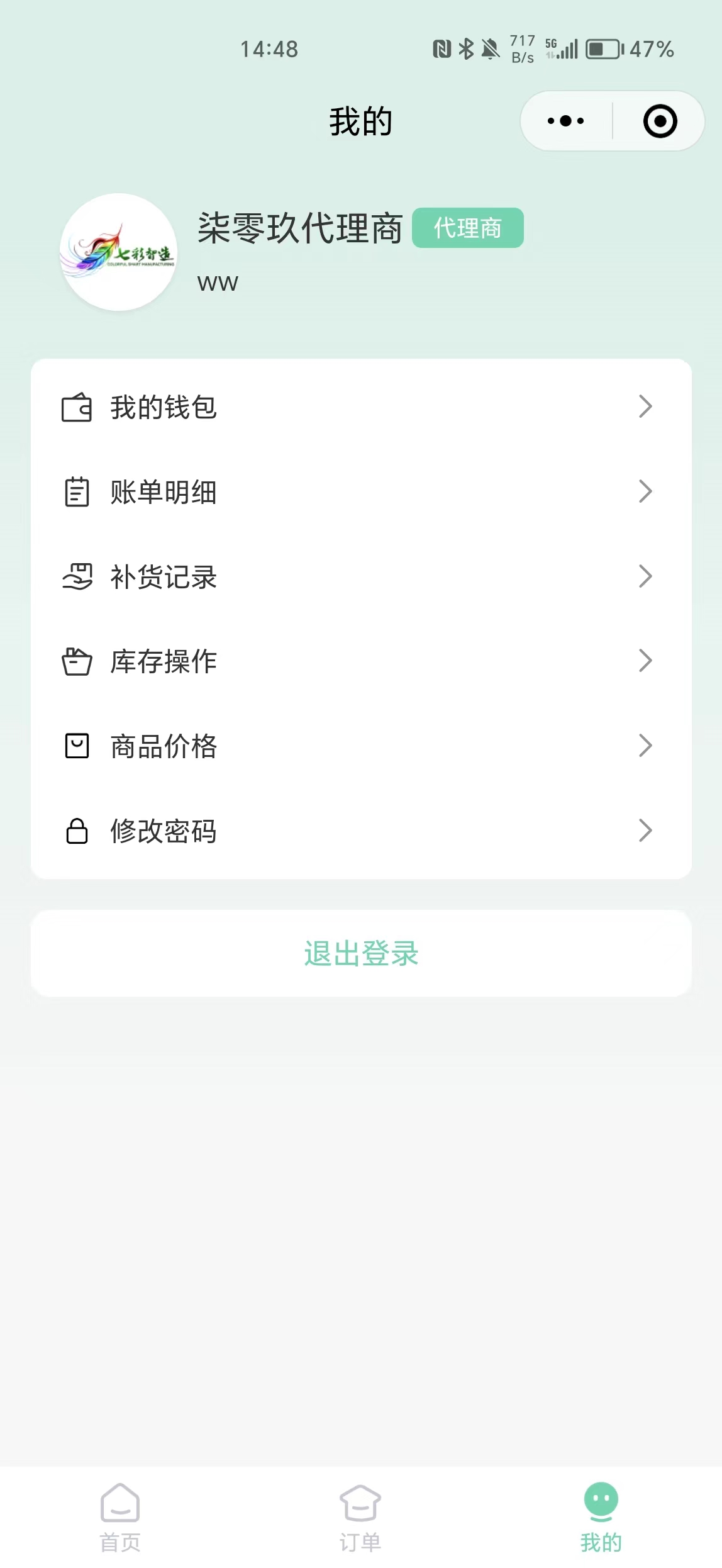The image size is (722, 1568).
Task: Select 修改密码 to change password
Action: tap(361, 831)
